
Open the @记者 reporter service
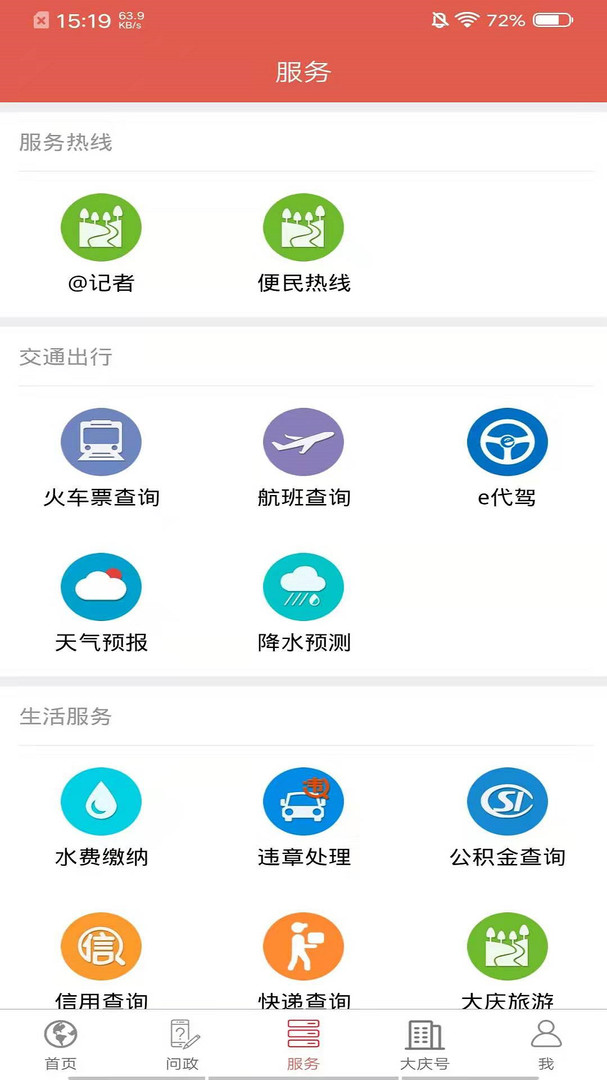[x=101, y=228]
